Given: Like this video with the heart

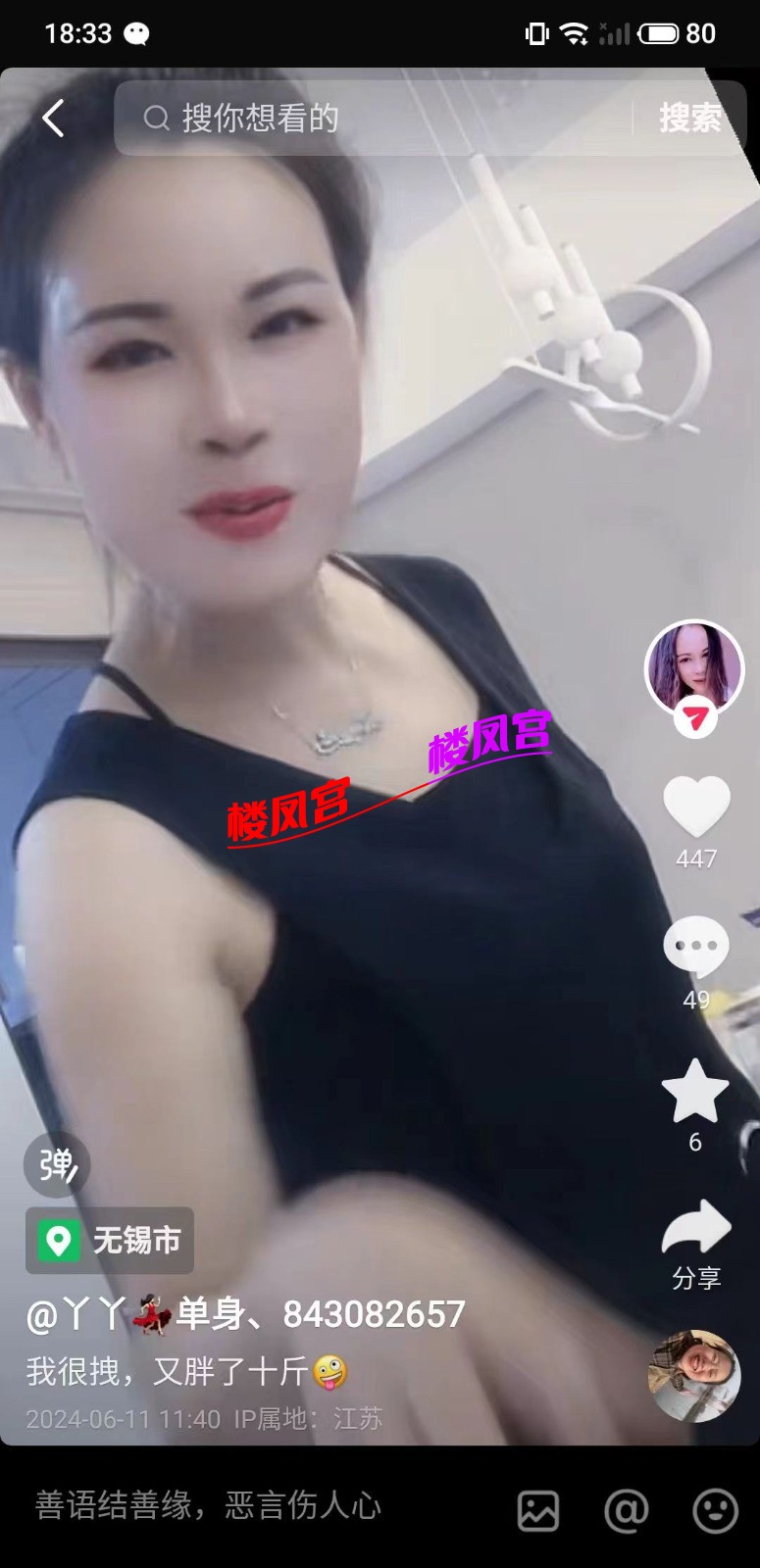Looking at the screenshot, I should pyautogui.click(x=696, y=807).
